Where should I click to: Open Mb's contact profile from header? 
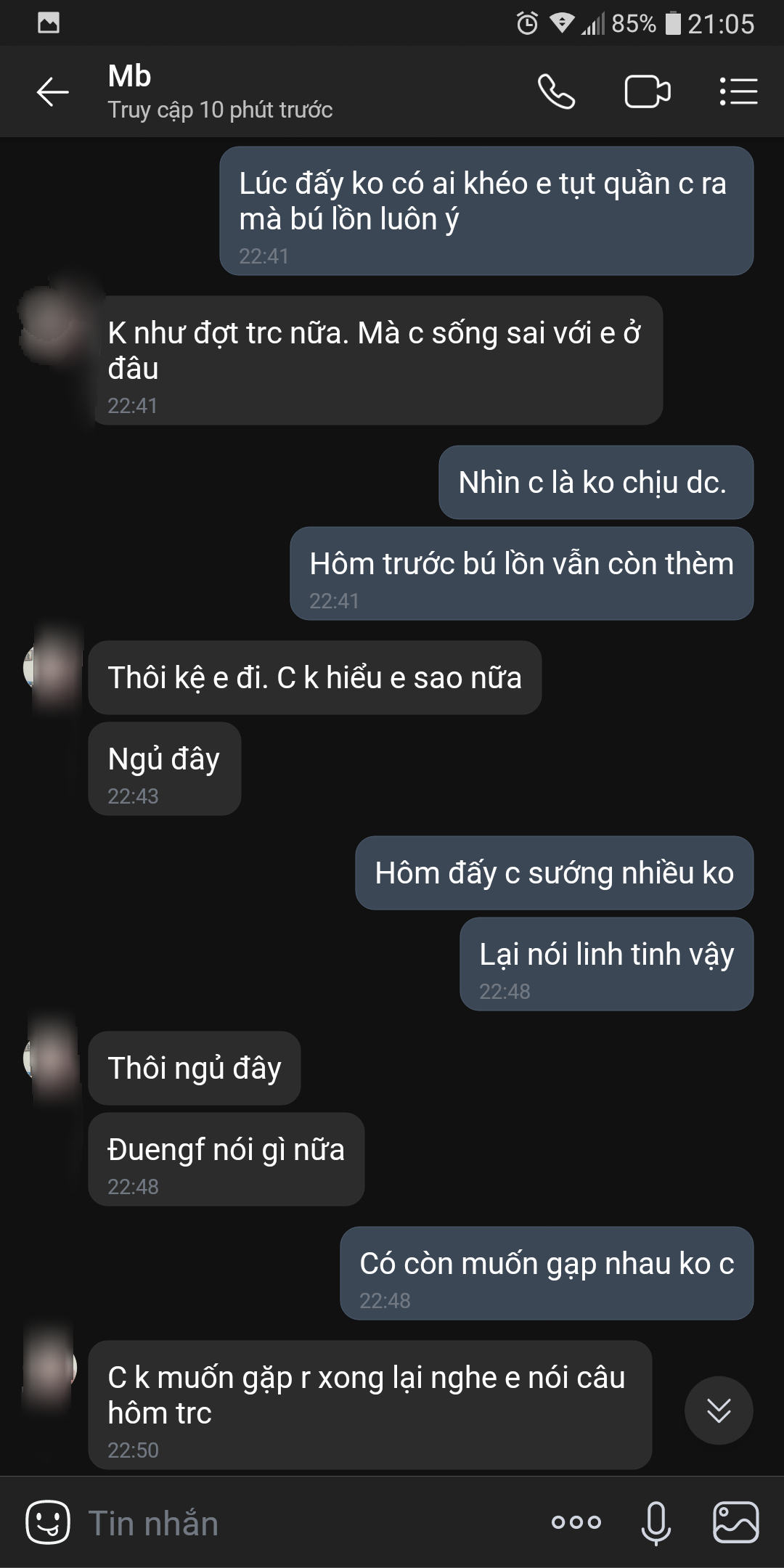[220, 92]
